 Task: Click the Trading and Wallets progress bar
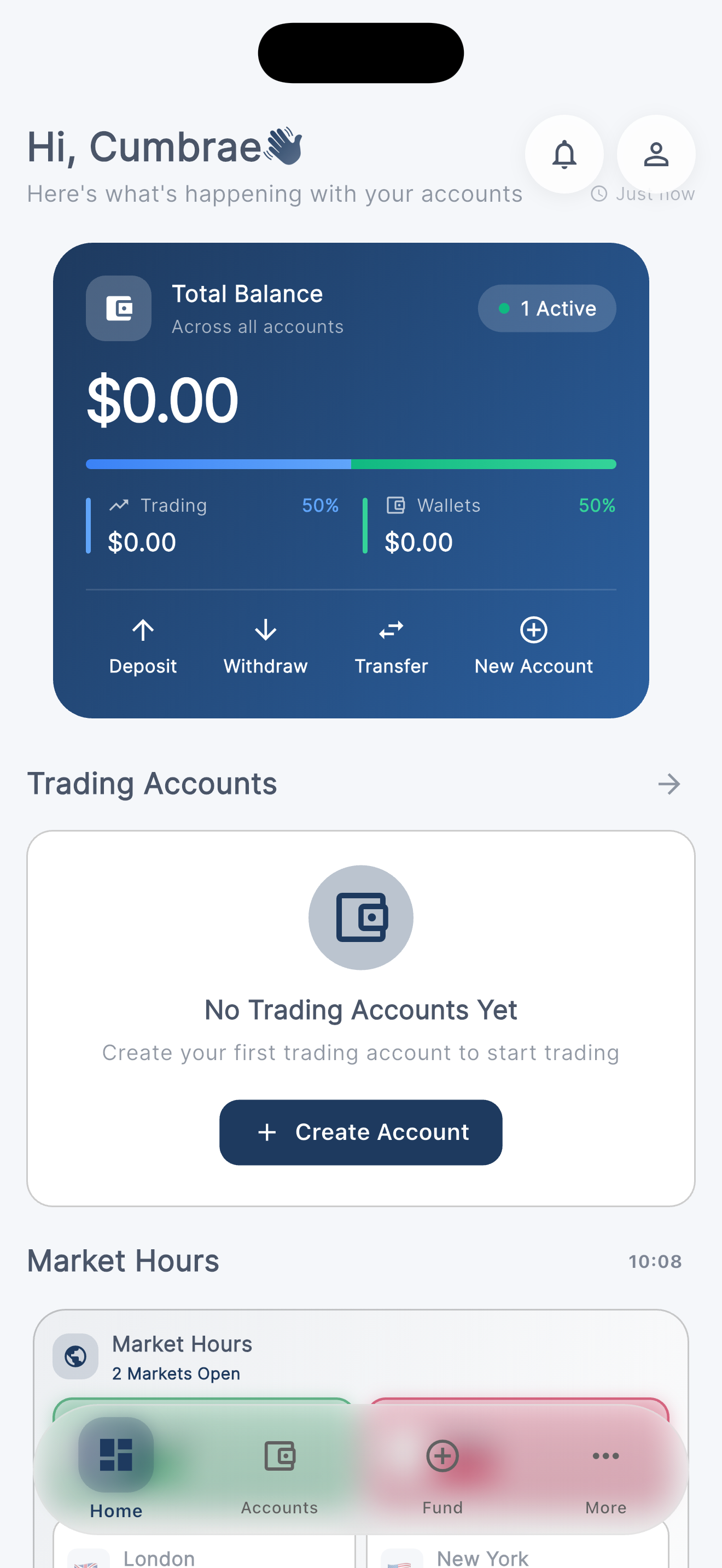point(351,464)
